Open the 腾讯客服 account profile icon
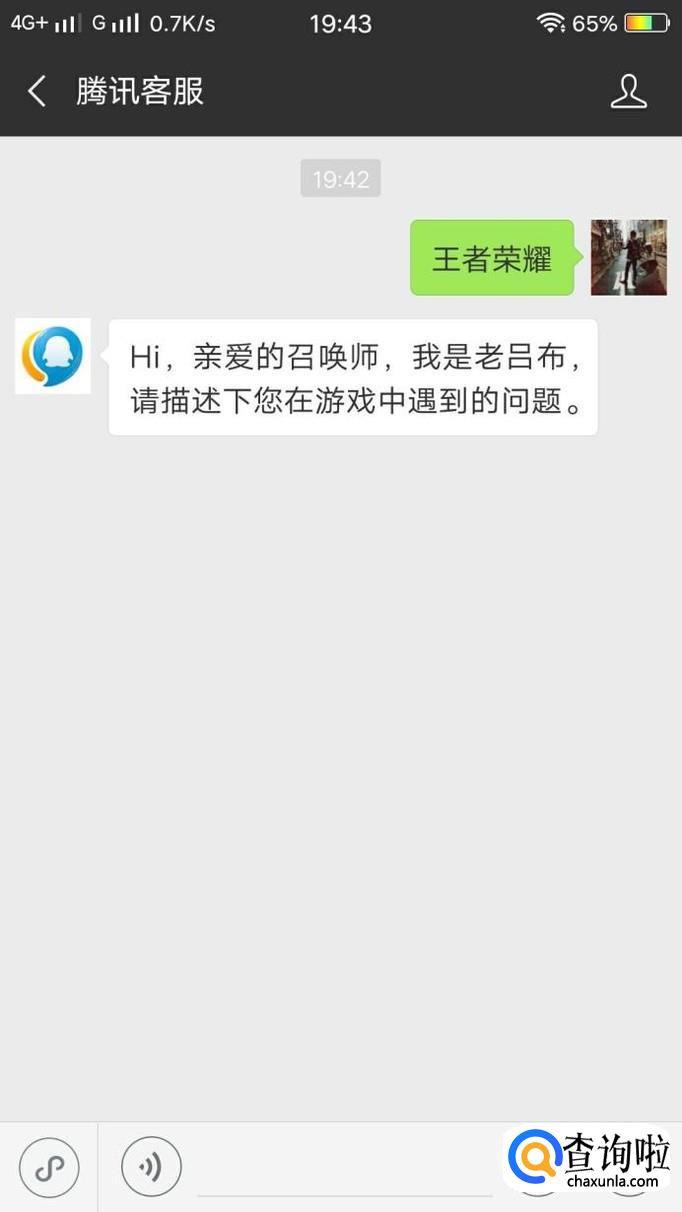This screenshot has width=682, height=1212. [x=628, y=92]
